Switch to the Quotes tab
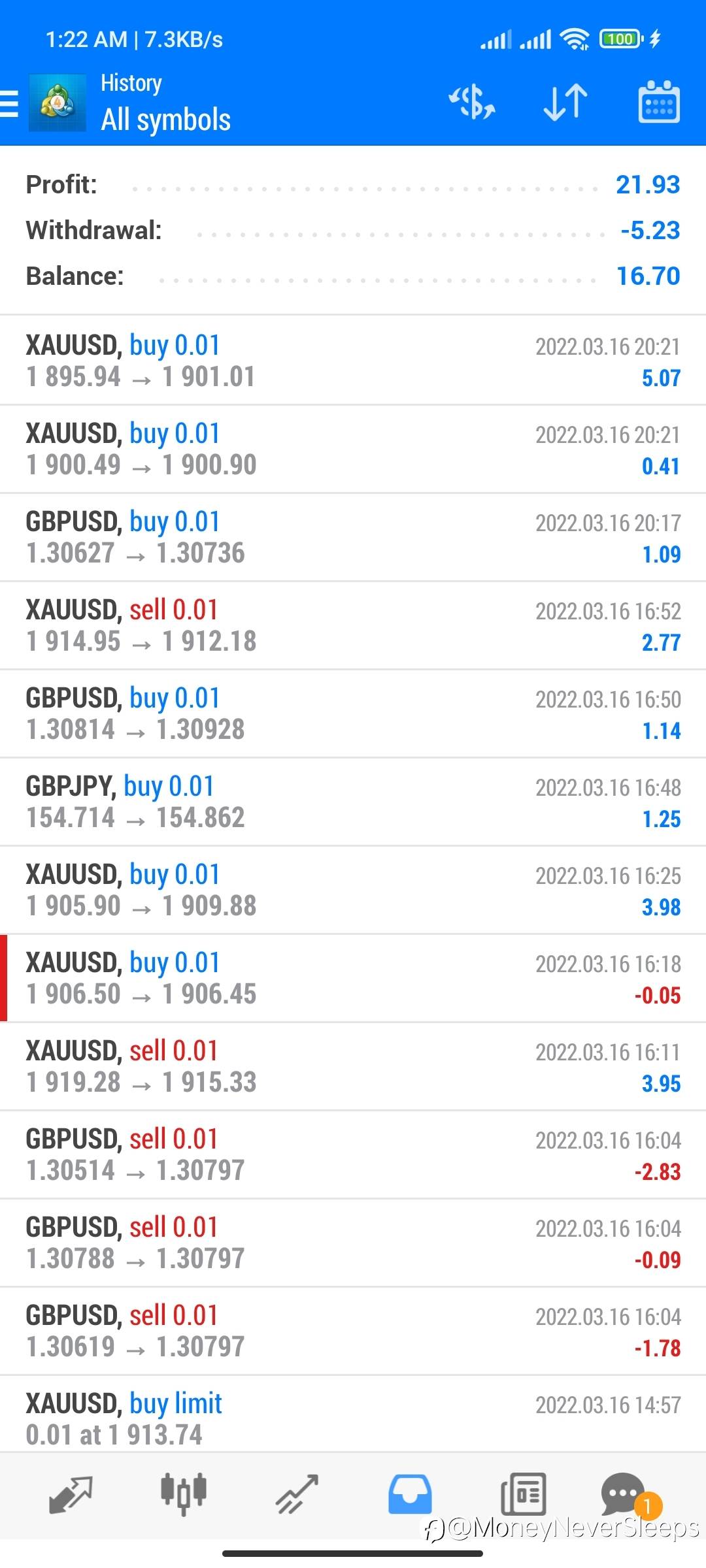Screen dimensions: 706x1568 [71, 1495]
